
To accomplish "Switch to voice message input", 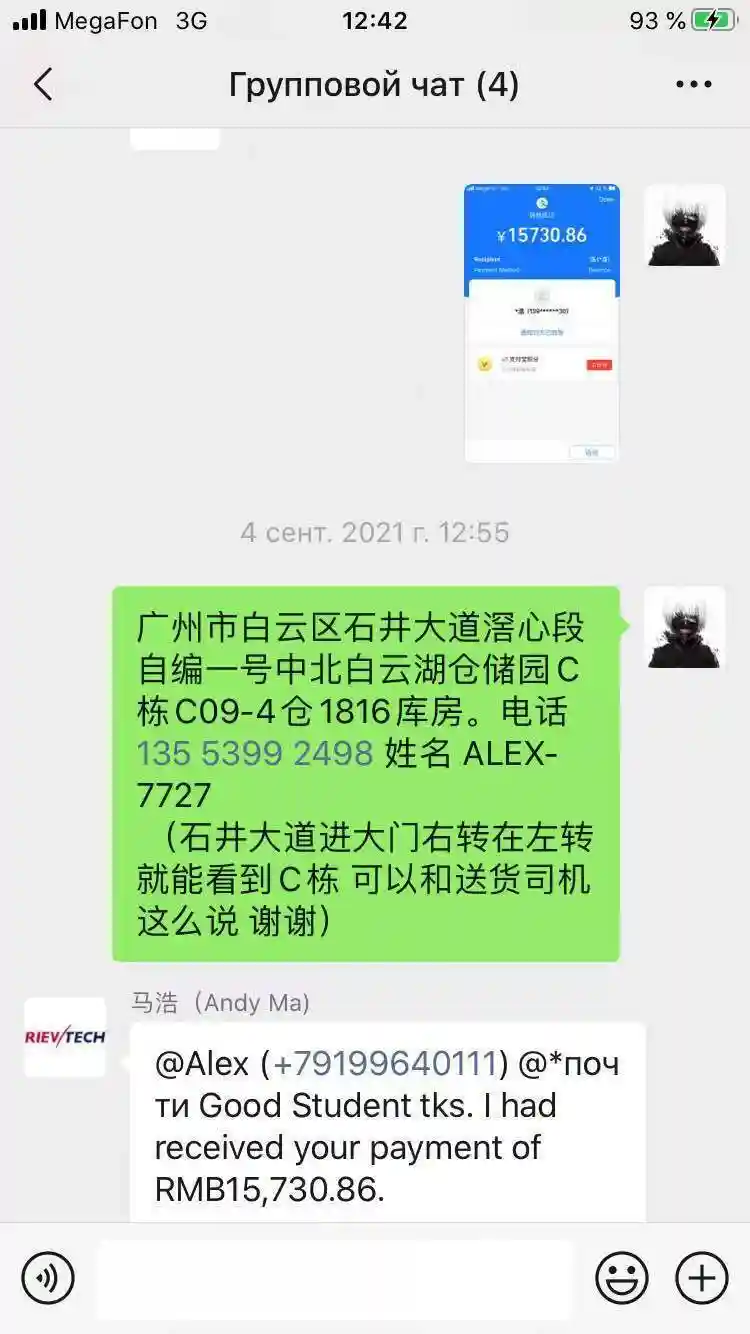I will click(47, 1278).
